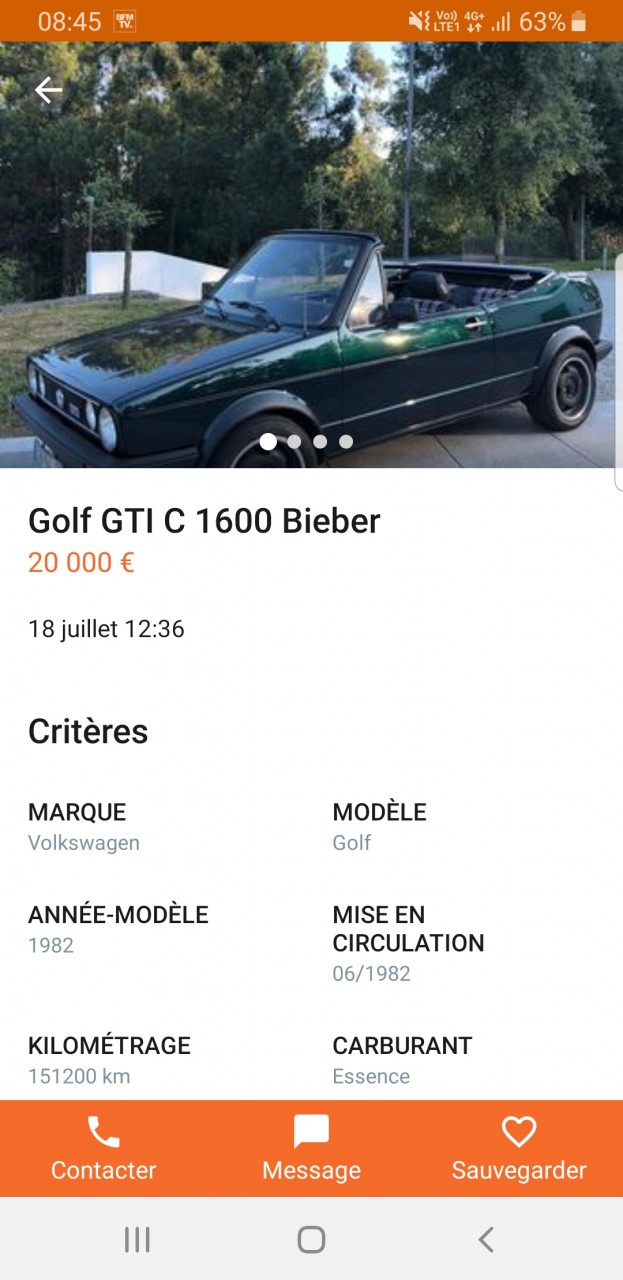The height and width of the screenshot is (1280, 623).
Task: Go to the phone's home screen
Action: 311,1240
